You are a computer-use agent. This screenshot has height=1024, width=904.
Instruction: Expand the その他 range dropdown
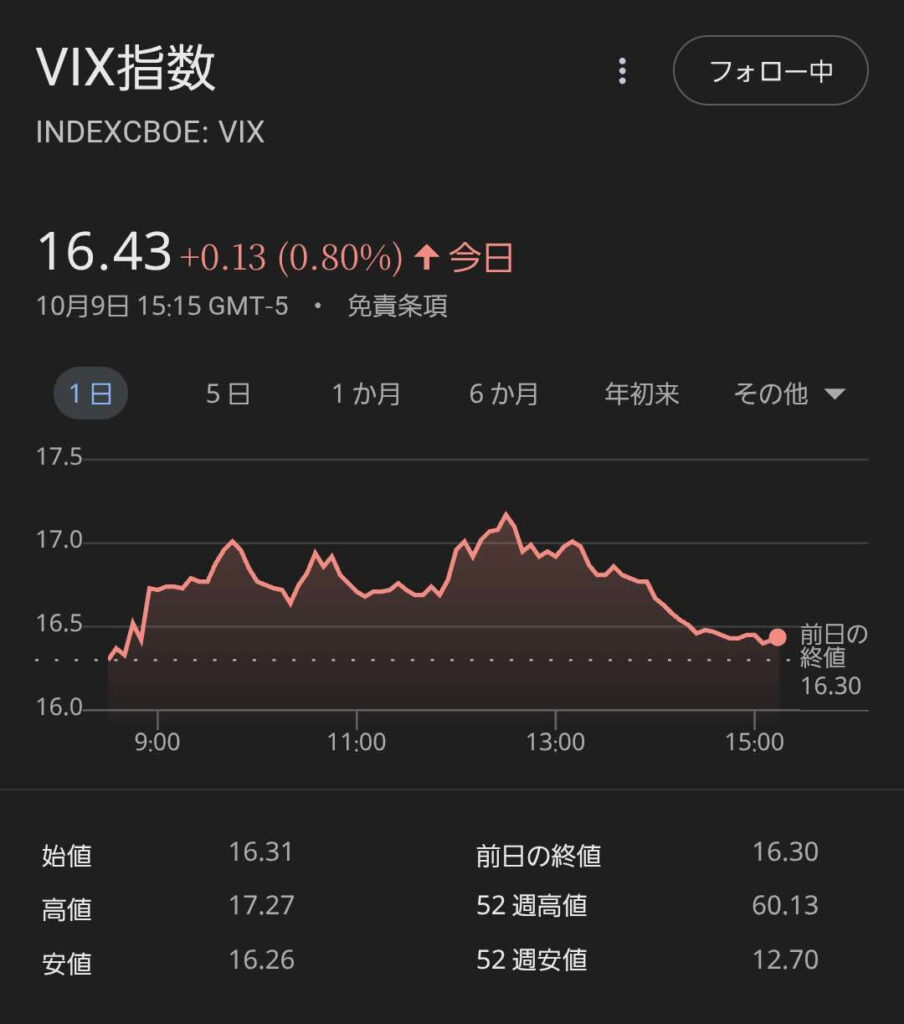pyautogui.click(x=789, y=394)
